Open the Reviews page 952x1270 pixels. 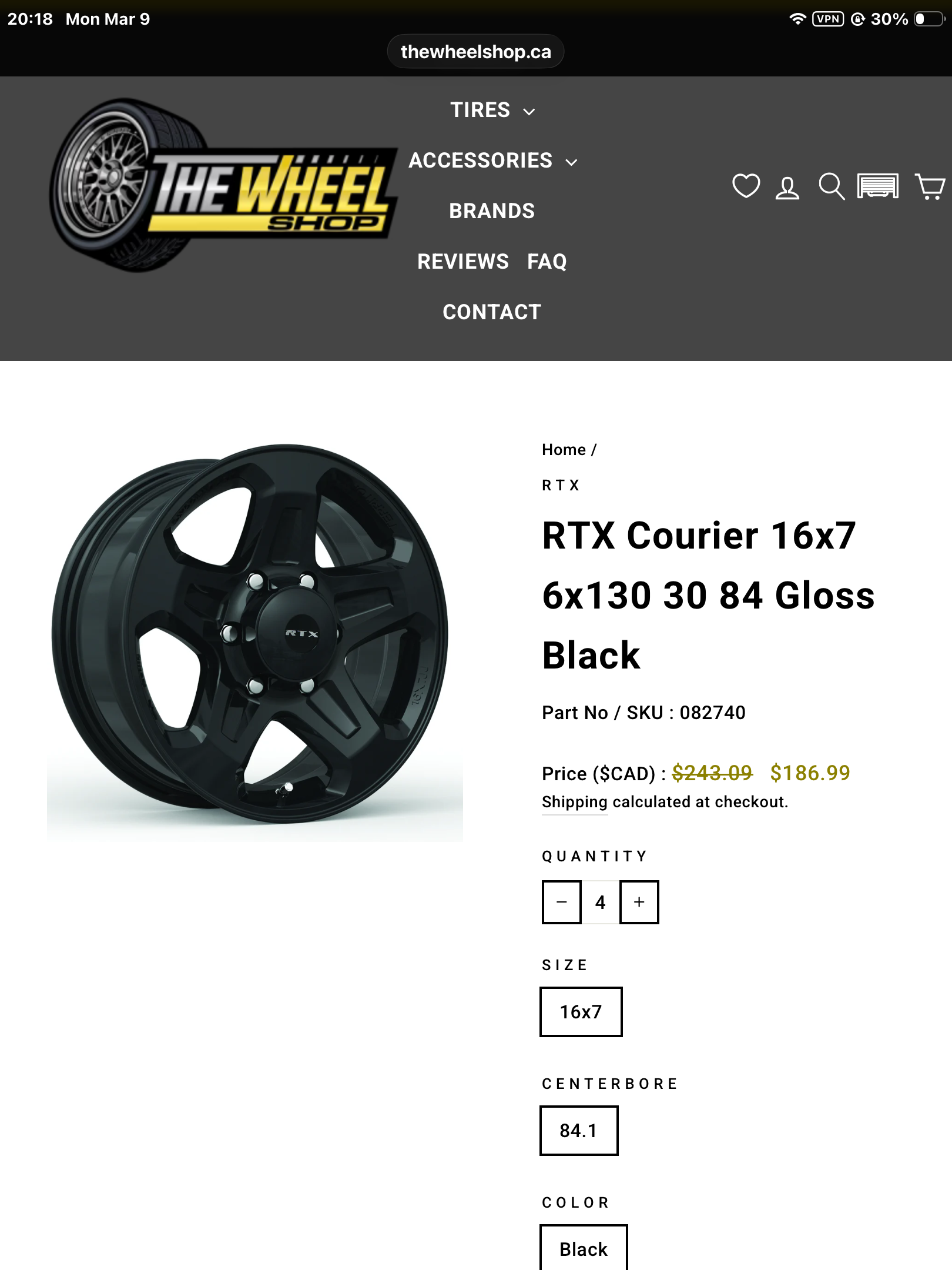click(462, 262)
